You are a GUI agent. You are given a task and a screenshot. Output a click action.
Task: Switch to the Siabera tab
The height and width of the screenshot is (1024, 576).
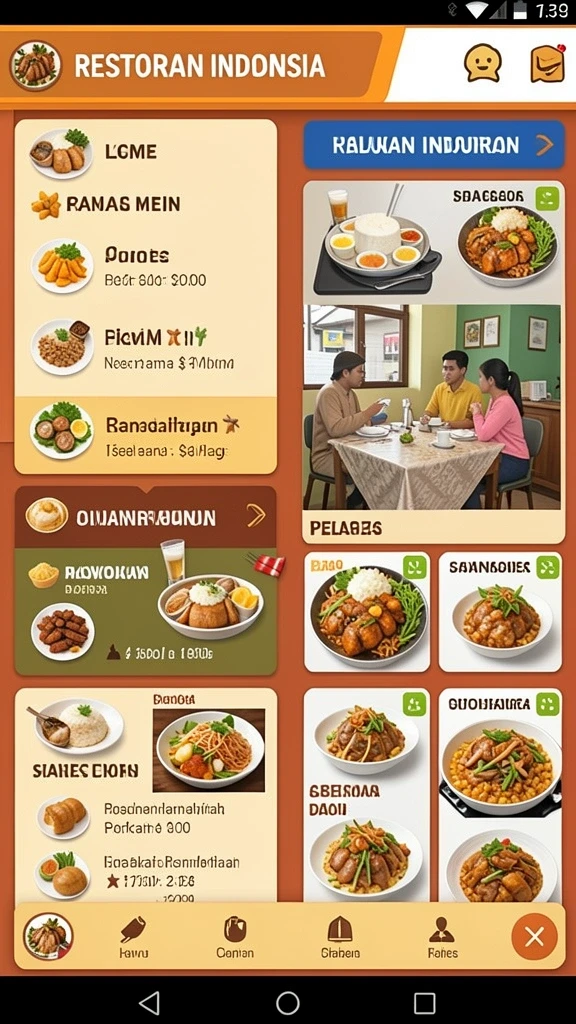tap(340, 936)
